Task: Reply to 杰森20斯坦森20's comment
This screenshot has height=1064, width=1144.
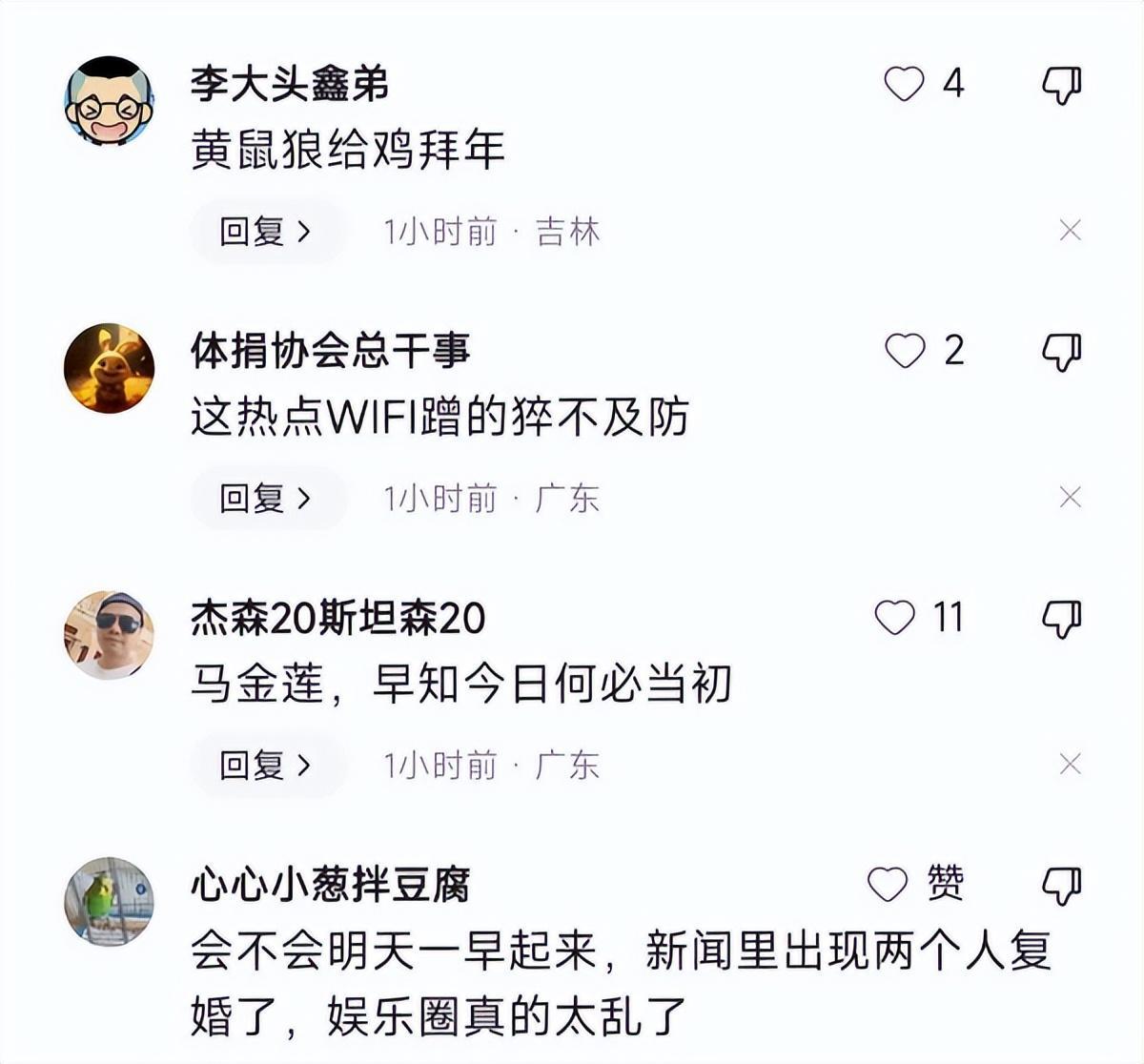Action: click(x=265, y=766)
